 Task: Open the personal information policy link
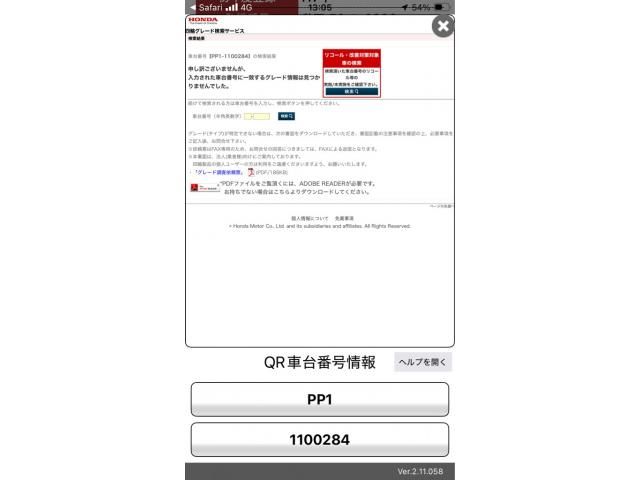point(309,217)
